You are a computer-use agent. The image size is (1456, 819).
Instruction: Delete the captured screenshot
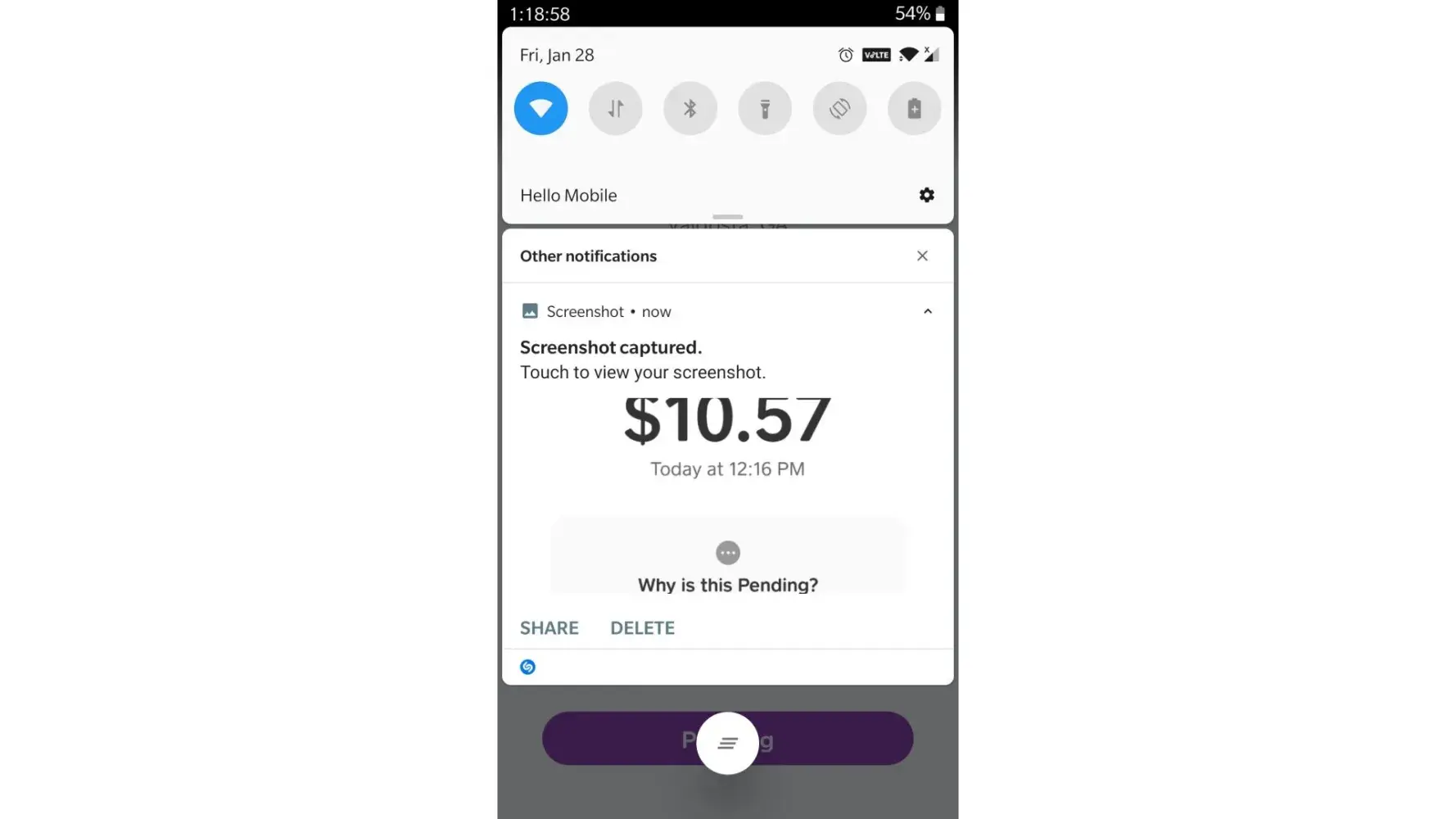[x=642, y=628]
